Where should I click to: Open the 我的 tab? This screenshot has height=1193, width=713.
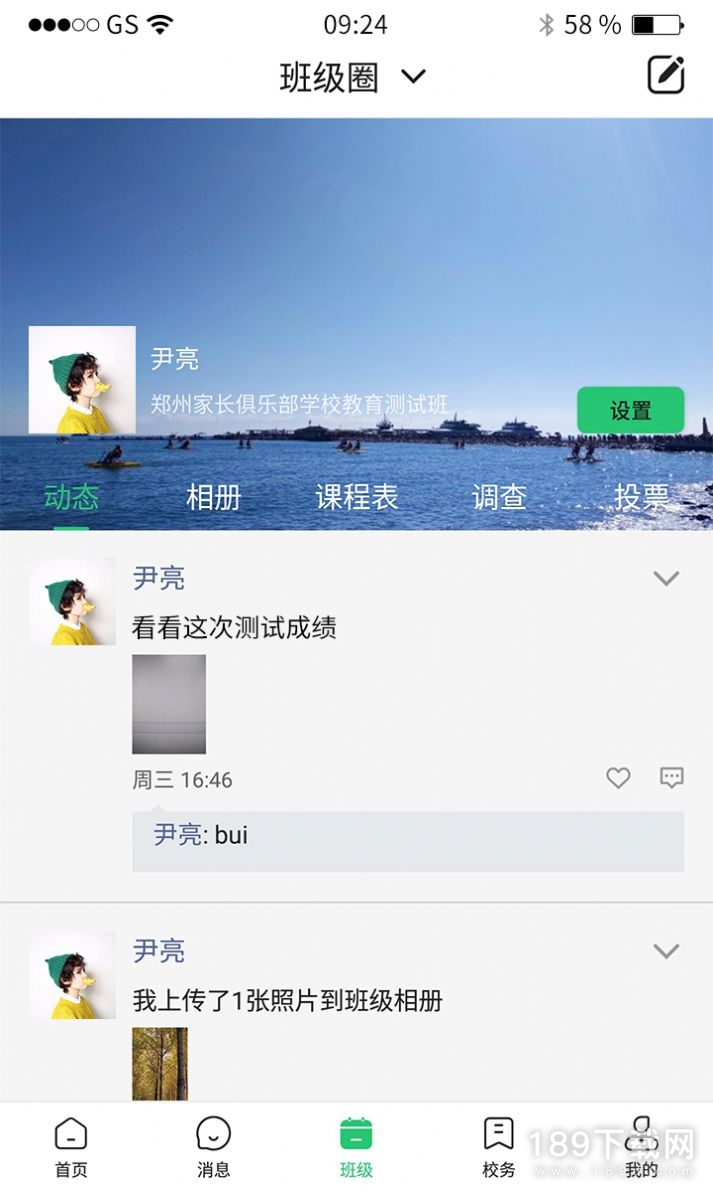[641, 1147]
